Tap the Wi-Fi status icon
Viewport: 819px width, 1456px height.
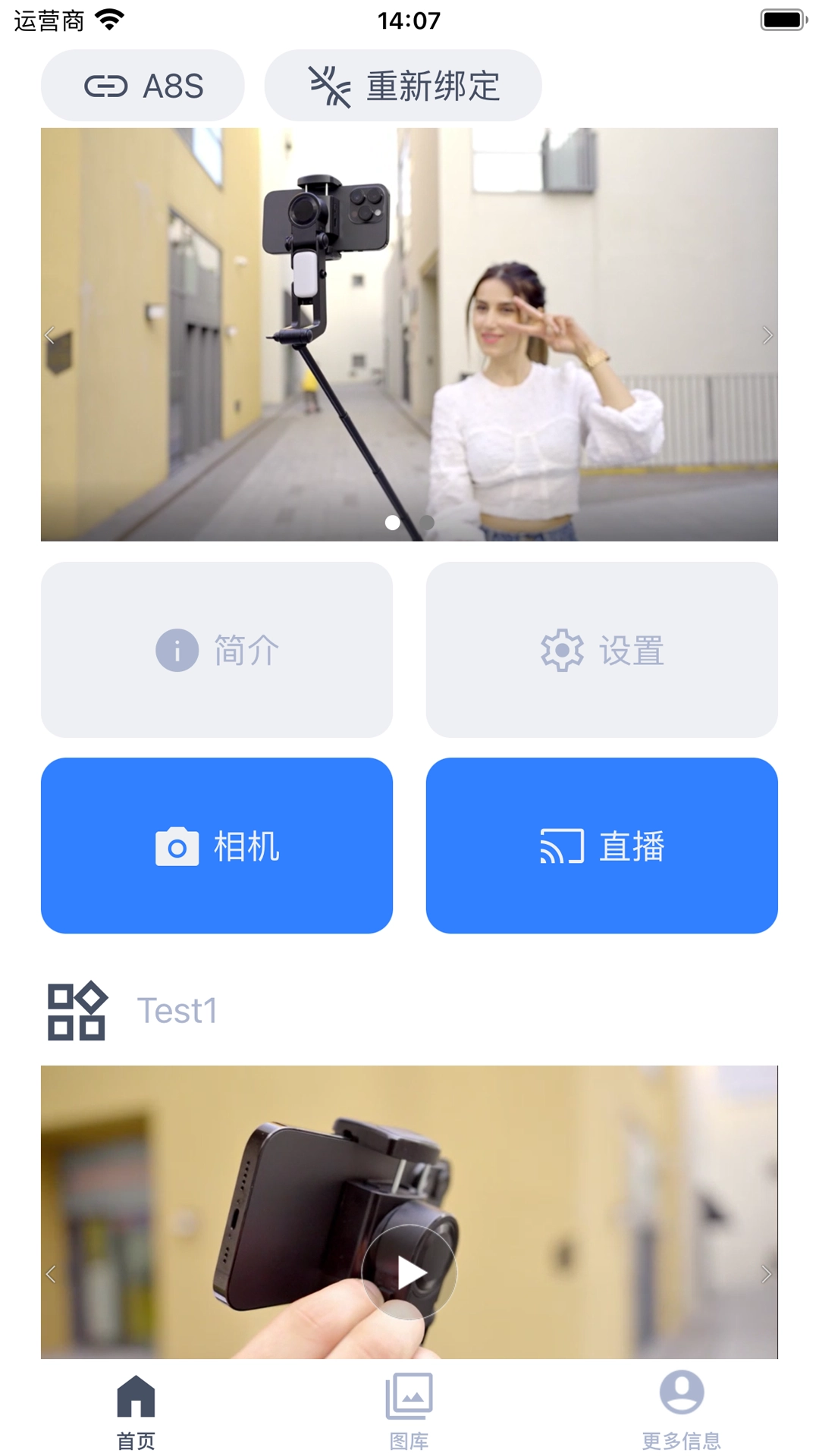(x=108, y=18)
